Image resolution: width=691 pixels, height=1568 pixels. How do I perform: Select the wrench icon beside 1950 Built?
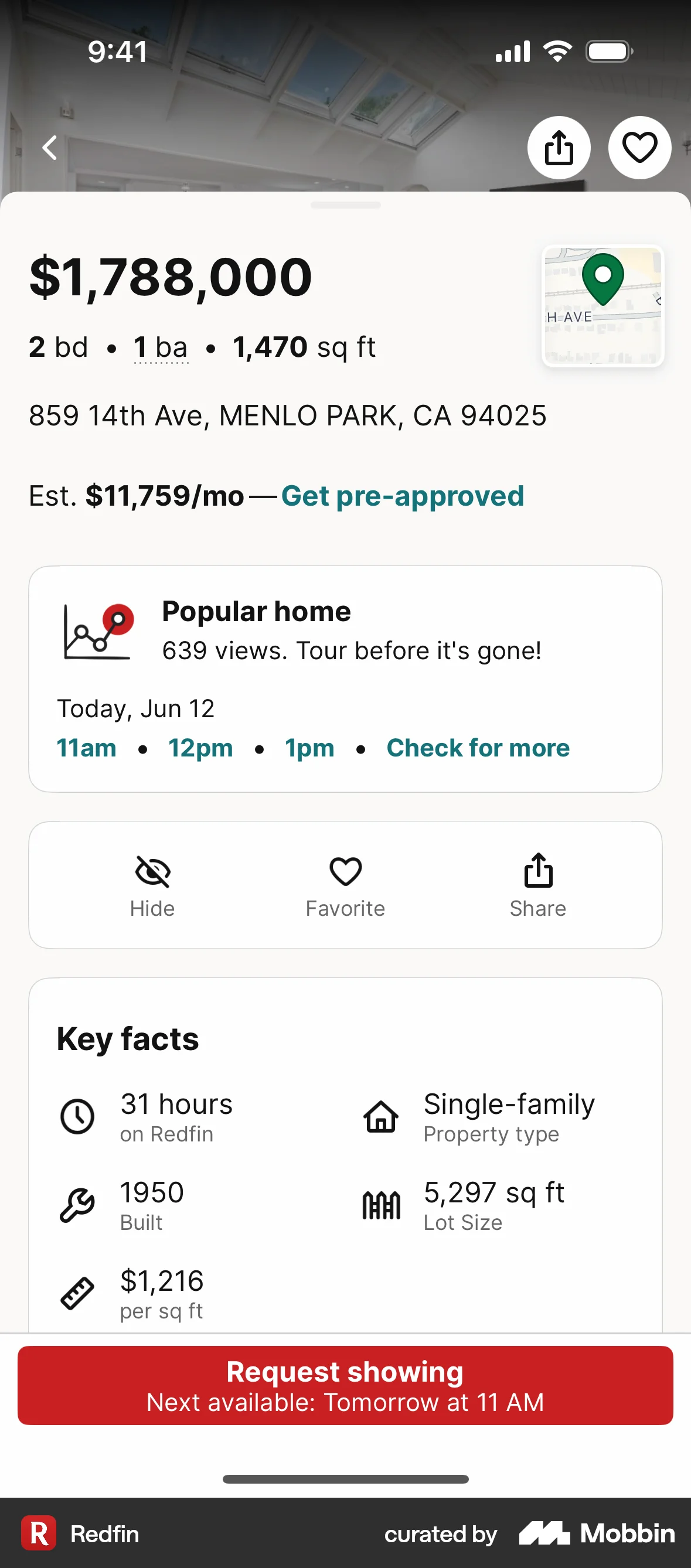click(x=78, y=1205)
